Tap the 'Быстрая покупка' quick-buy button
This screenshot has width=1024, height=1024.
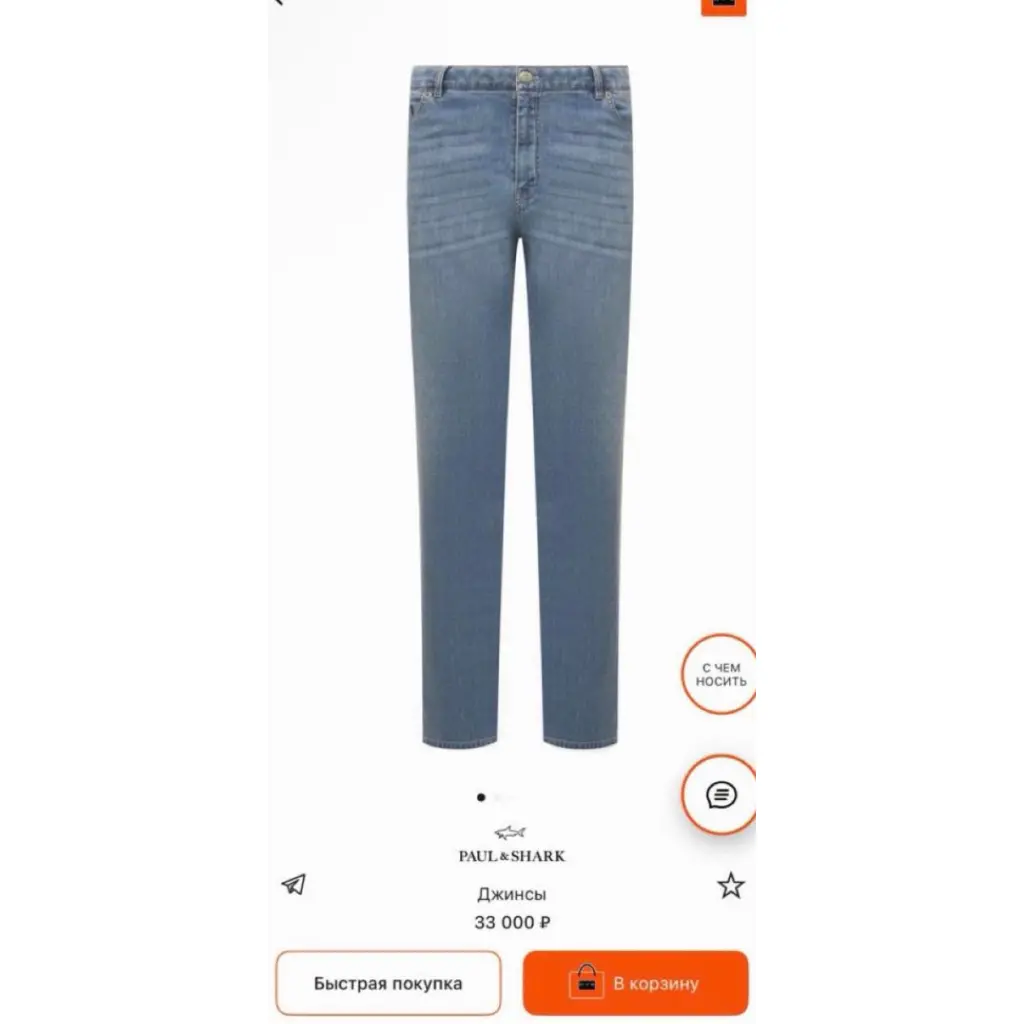pyautogui.click(x=388, y=983)
